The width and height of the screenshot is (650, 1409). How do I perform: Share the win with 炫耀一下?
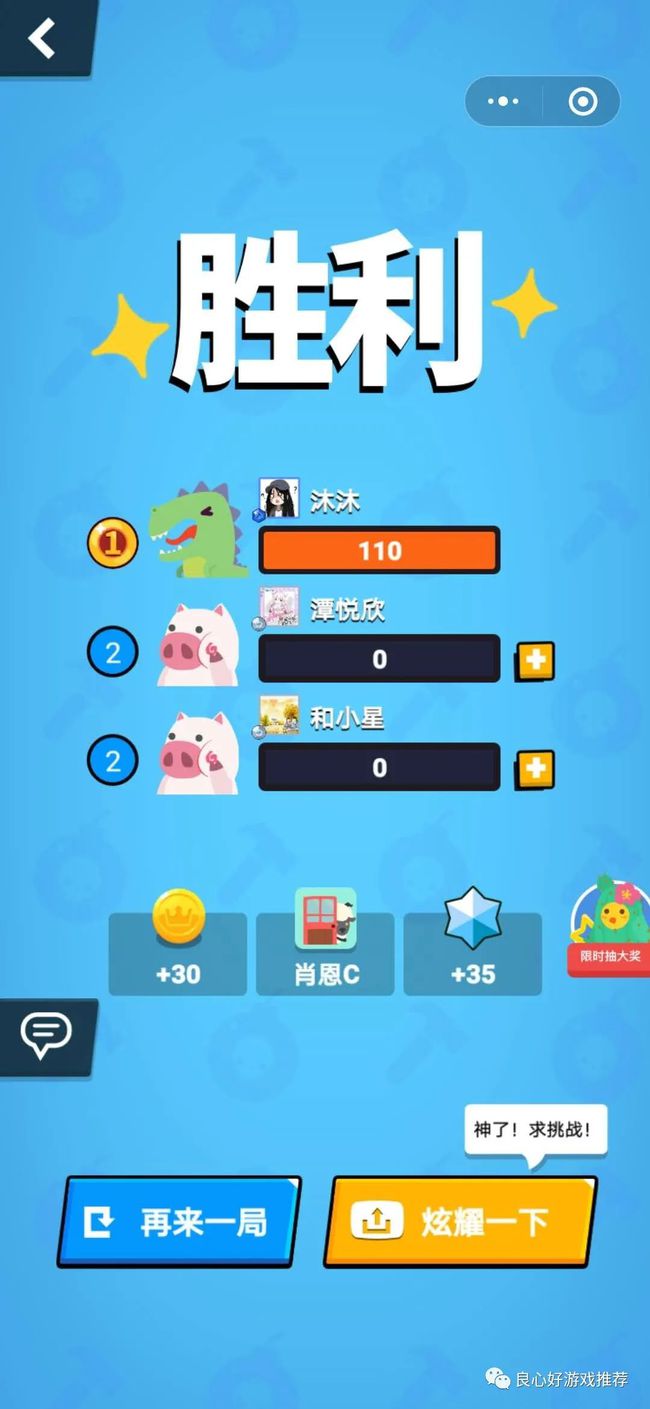tap(460, 1222)
